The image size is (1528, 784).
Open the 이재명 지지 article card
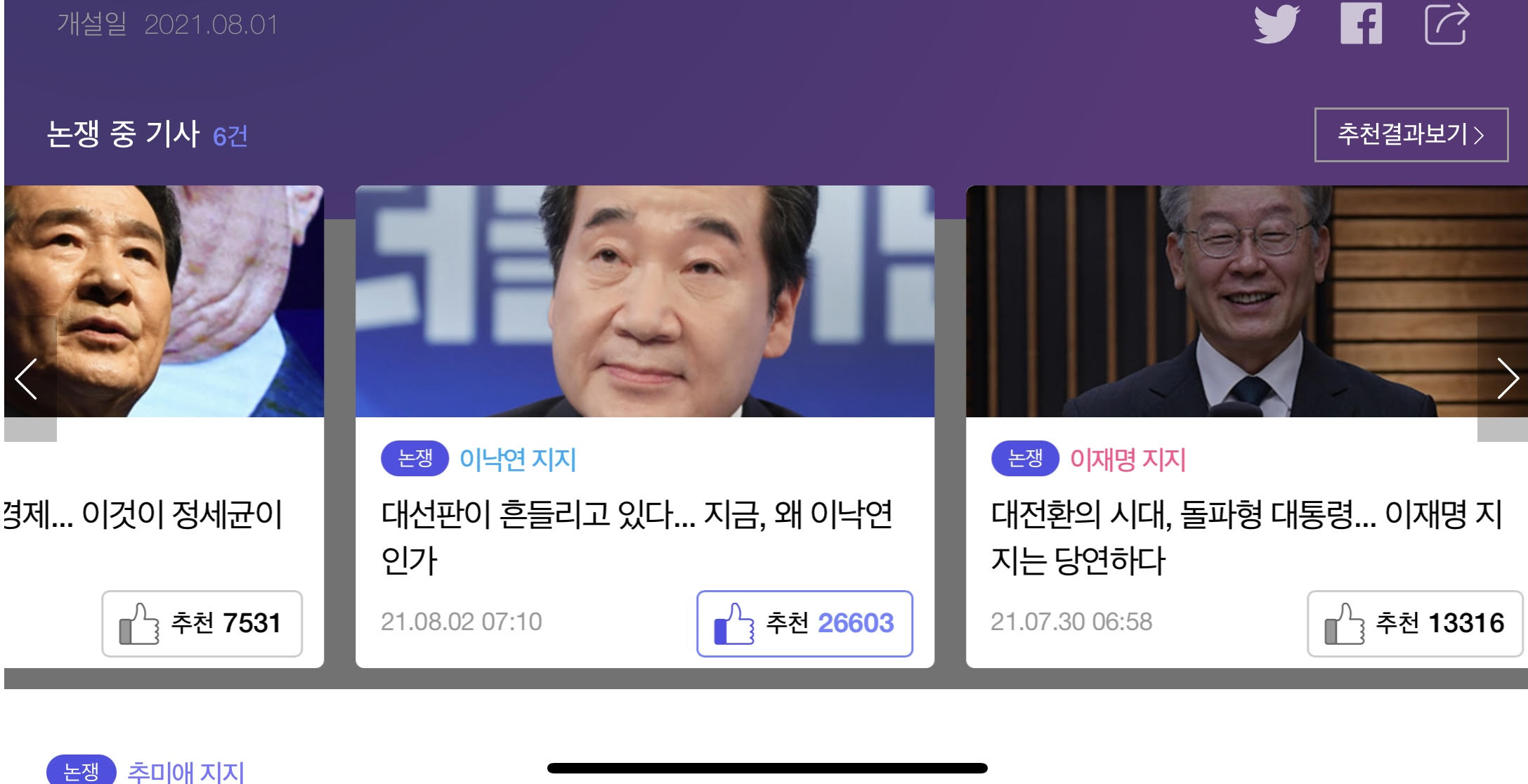pyautogui.click(x=1245, y=537)
